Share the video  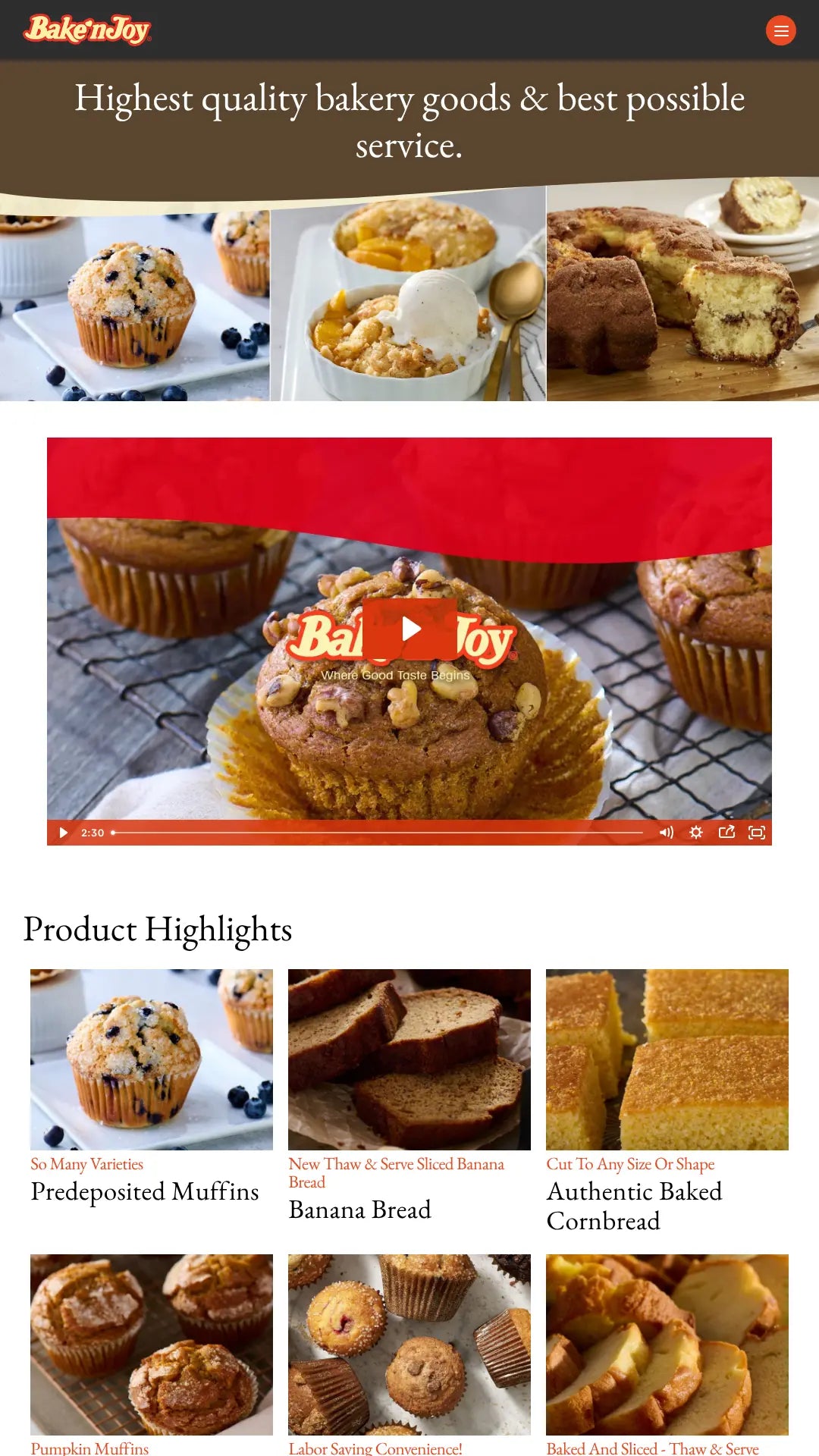[x=726, y=833]
